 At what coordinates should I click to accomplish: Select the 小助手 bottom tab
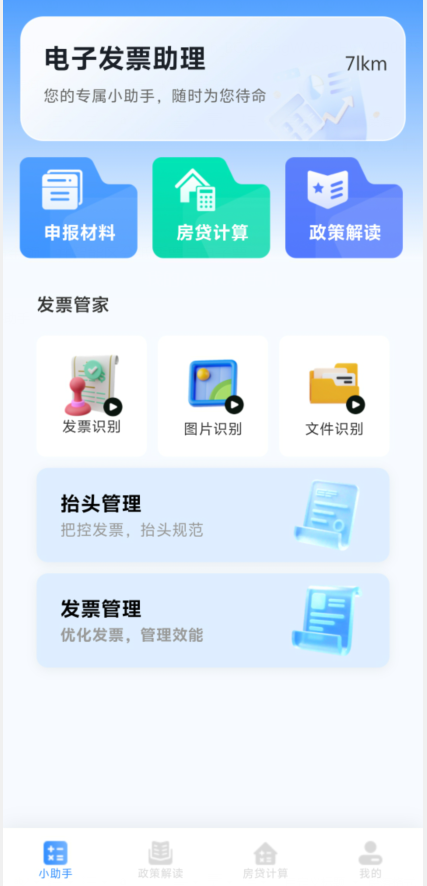55,859
